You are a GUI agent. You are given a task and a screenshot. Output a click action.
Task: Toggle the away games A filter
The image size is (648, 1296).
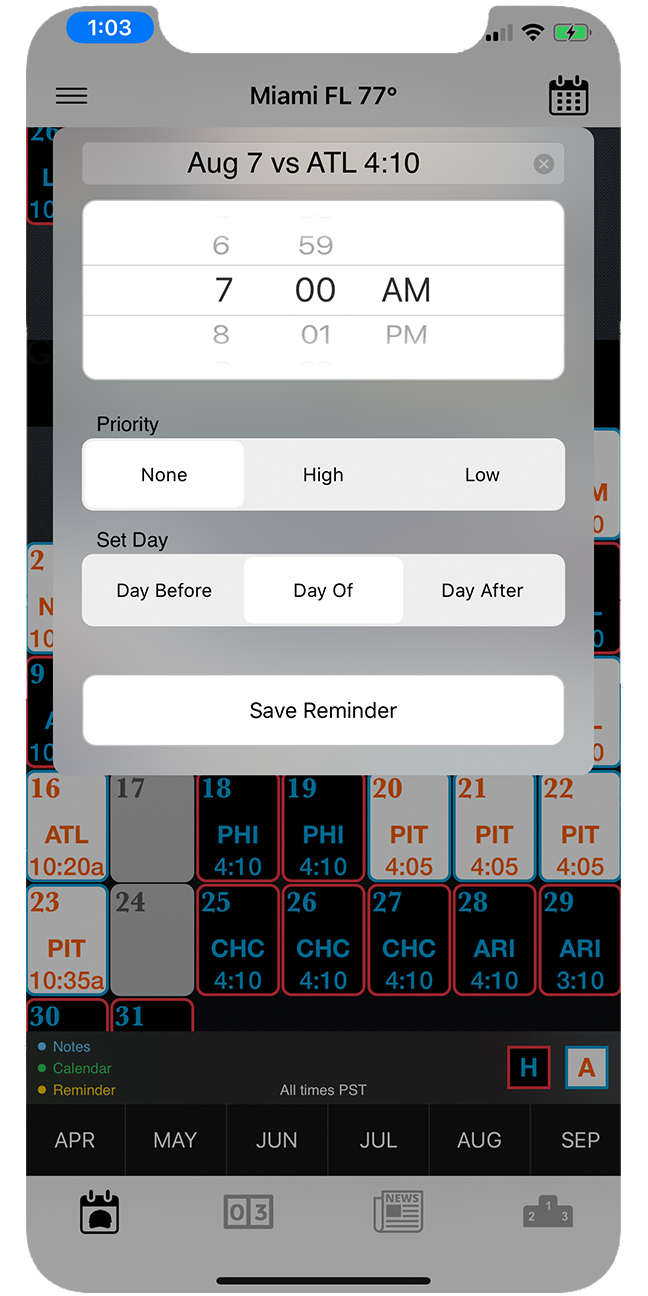pos(586,1067)
